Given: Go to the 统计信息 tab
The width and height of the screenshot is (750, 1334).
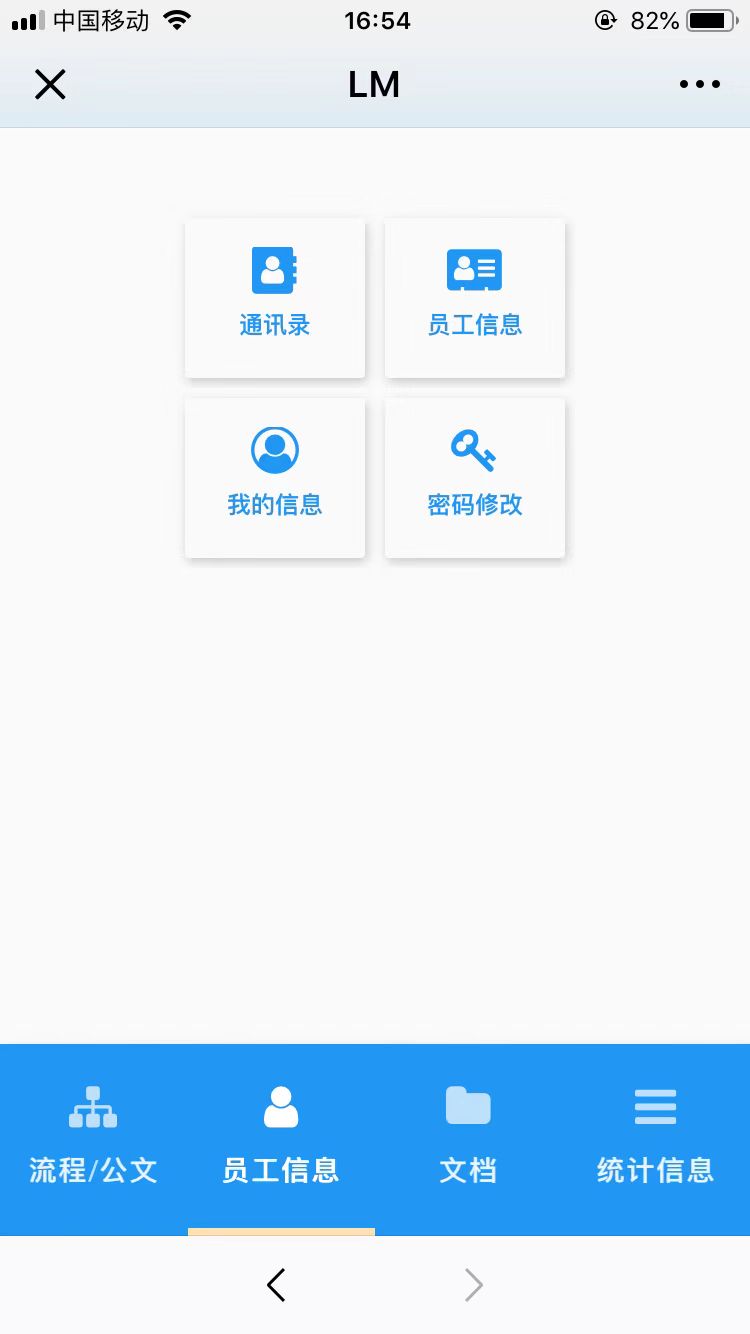Looking at the screenshot, I should click(656, 1138).
